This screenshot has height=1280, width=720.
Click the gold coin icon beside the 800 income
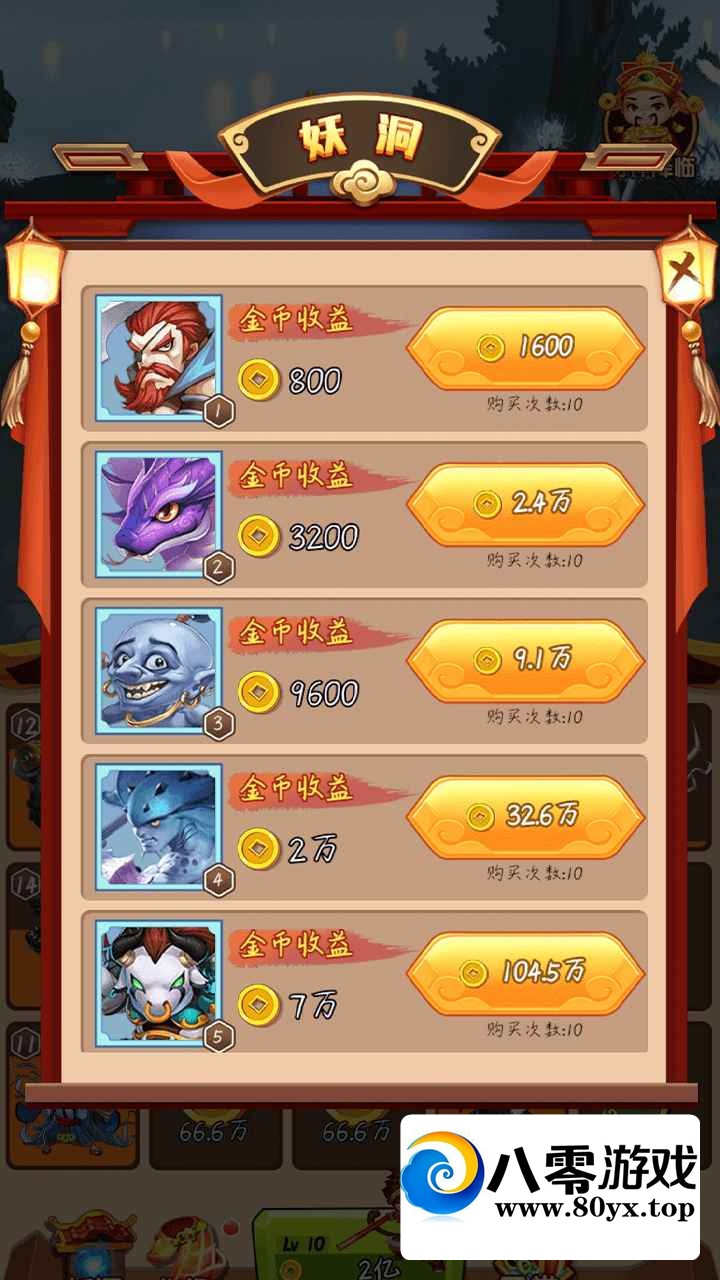pyautogui.click(x=257, y=377)
